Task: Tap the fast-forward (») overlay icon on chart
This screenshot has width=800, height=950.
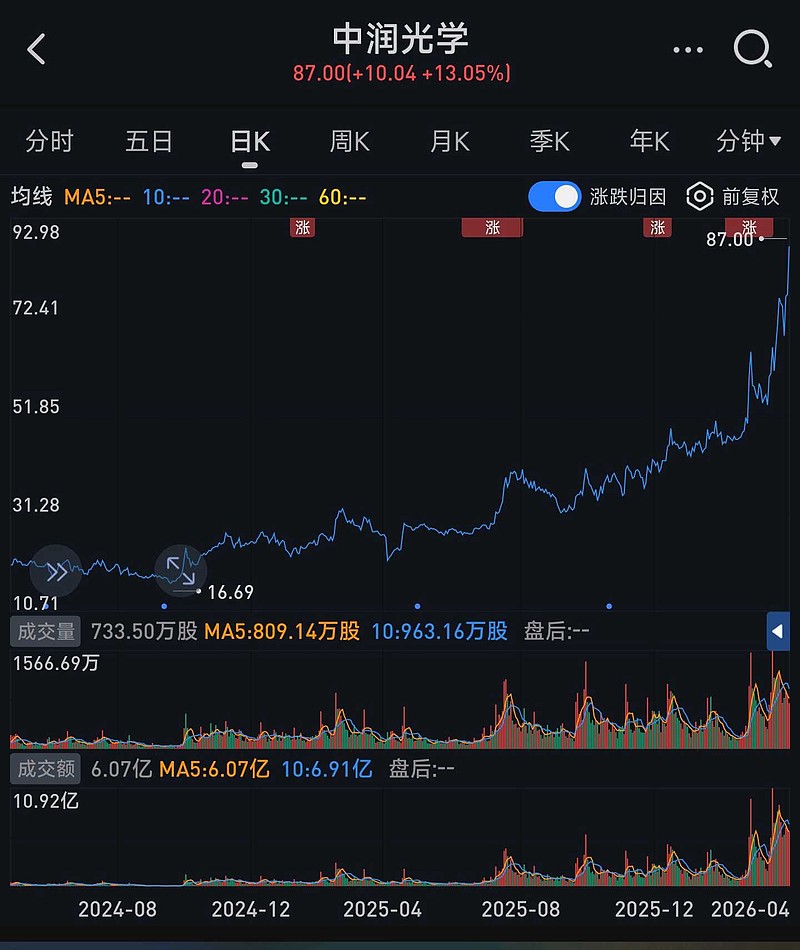Action: [56, 571]
